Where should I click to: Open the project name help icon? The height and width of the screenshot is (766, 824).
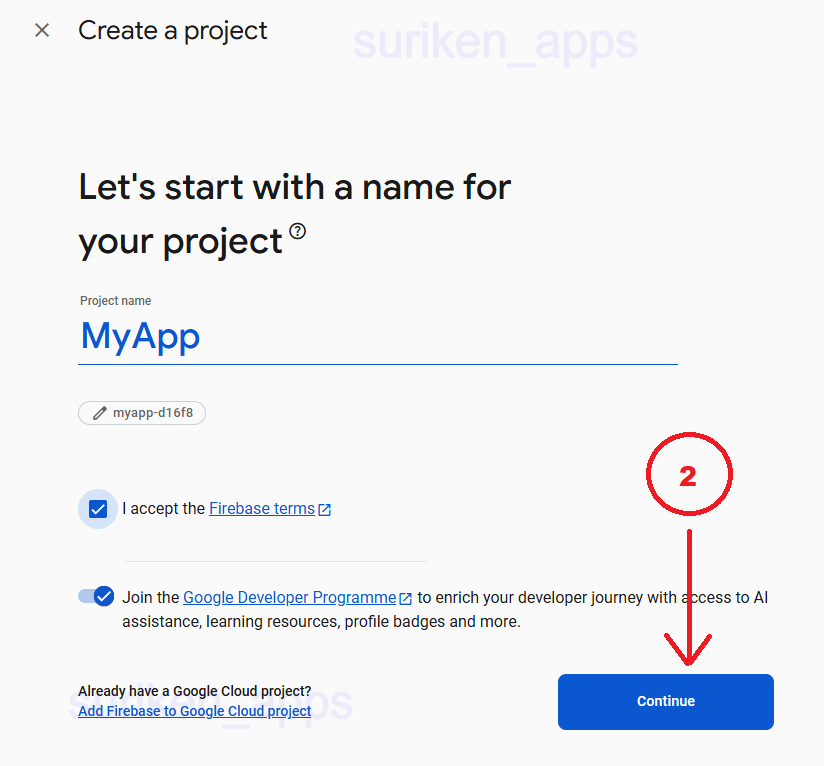click(298, 231)
